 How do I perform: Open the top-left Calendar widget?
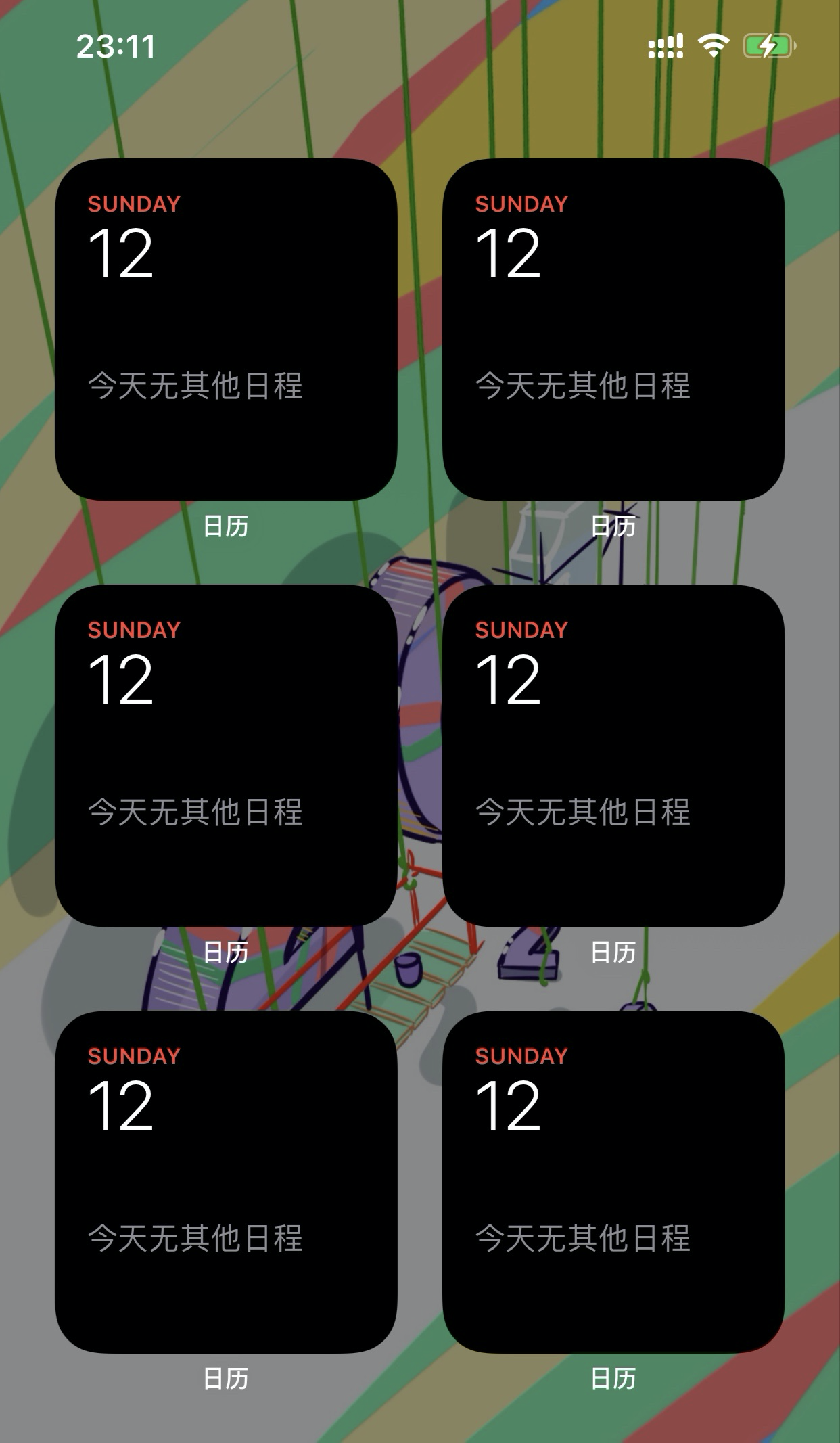click(229, 328)
